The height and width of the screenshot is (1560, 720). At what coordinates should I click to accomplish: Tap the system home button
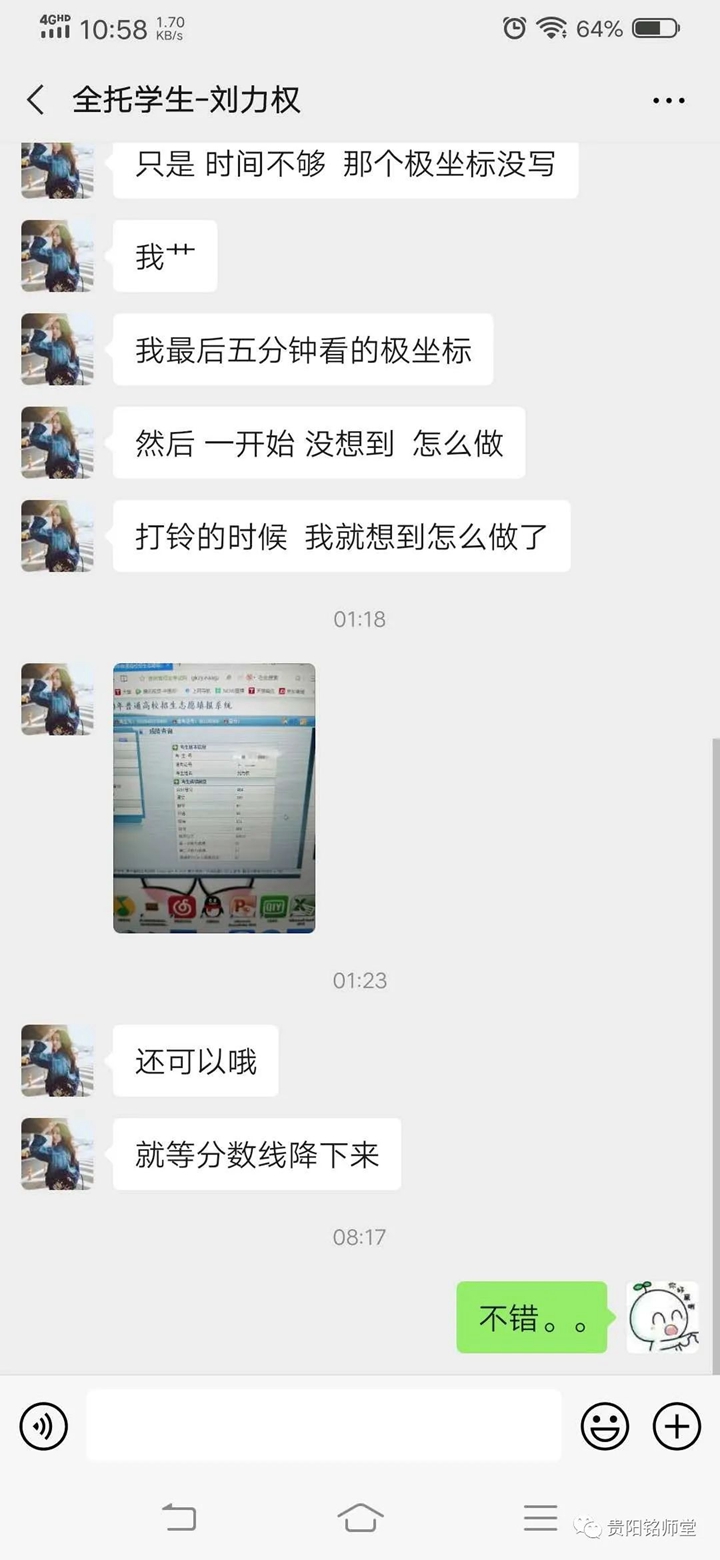[360, 1517]
